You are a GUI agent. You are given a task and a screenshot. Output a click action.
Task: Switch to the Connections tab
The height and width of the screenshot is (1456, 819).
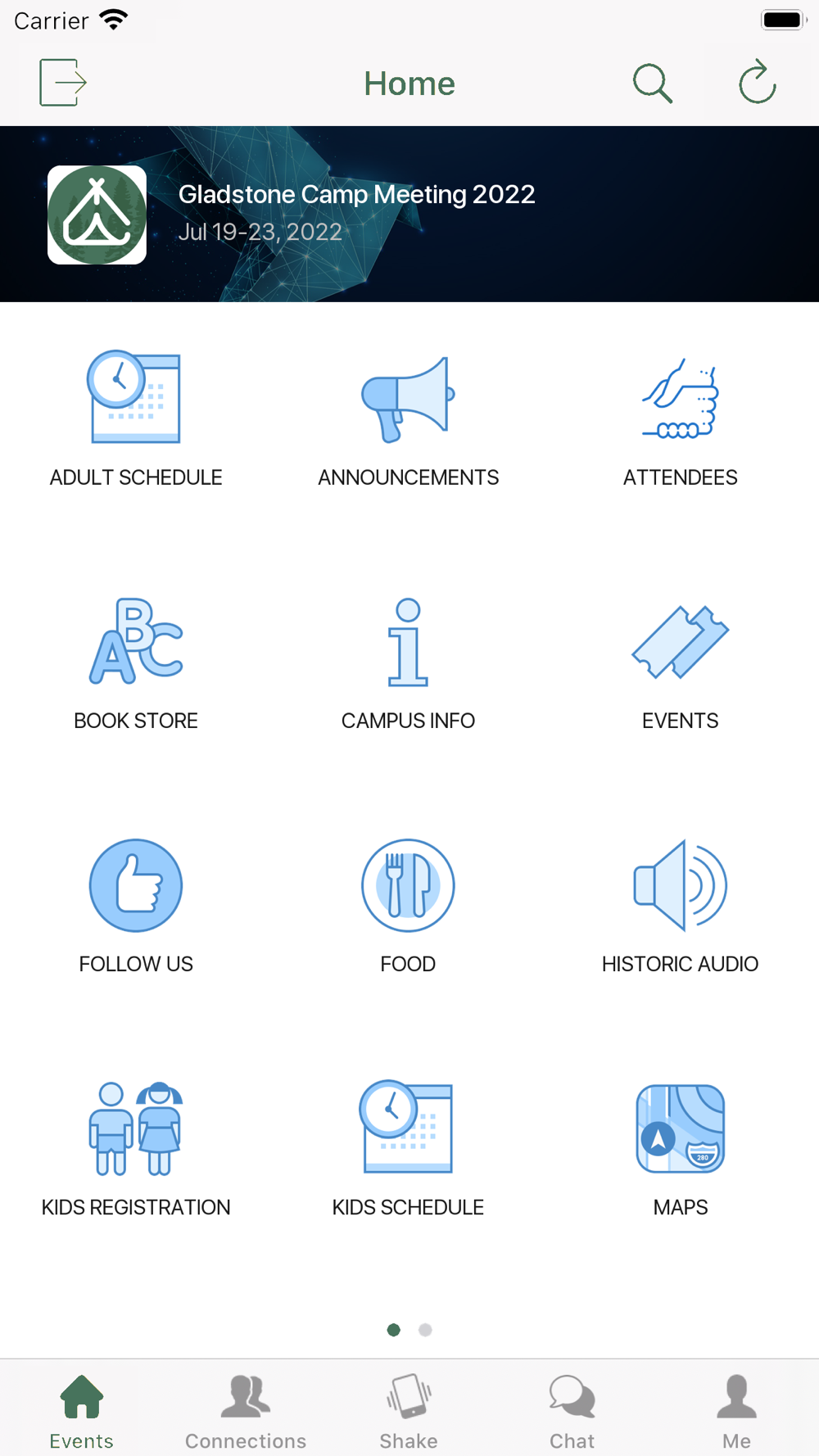pos(246,1412)
